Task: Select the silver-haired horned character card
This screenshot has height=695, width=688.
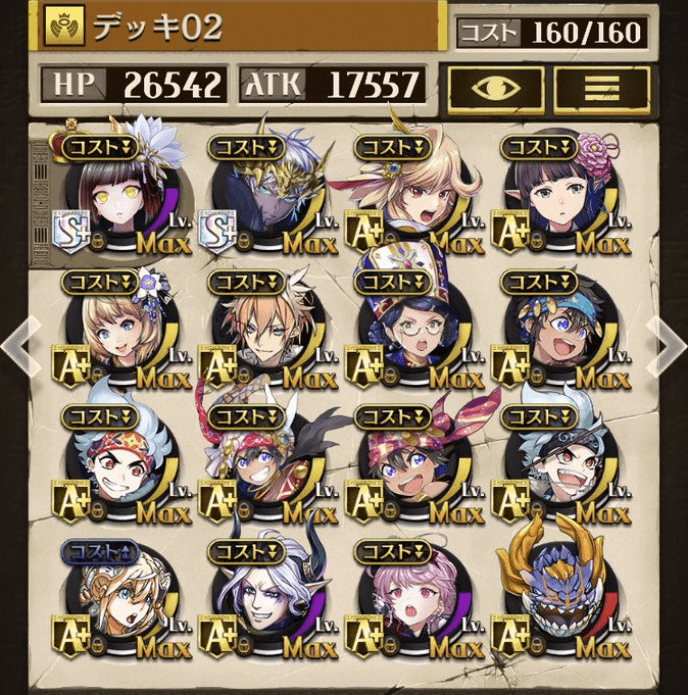Action: (263, 603)
